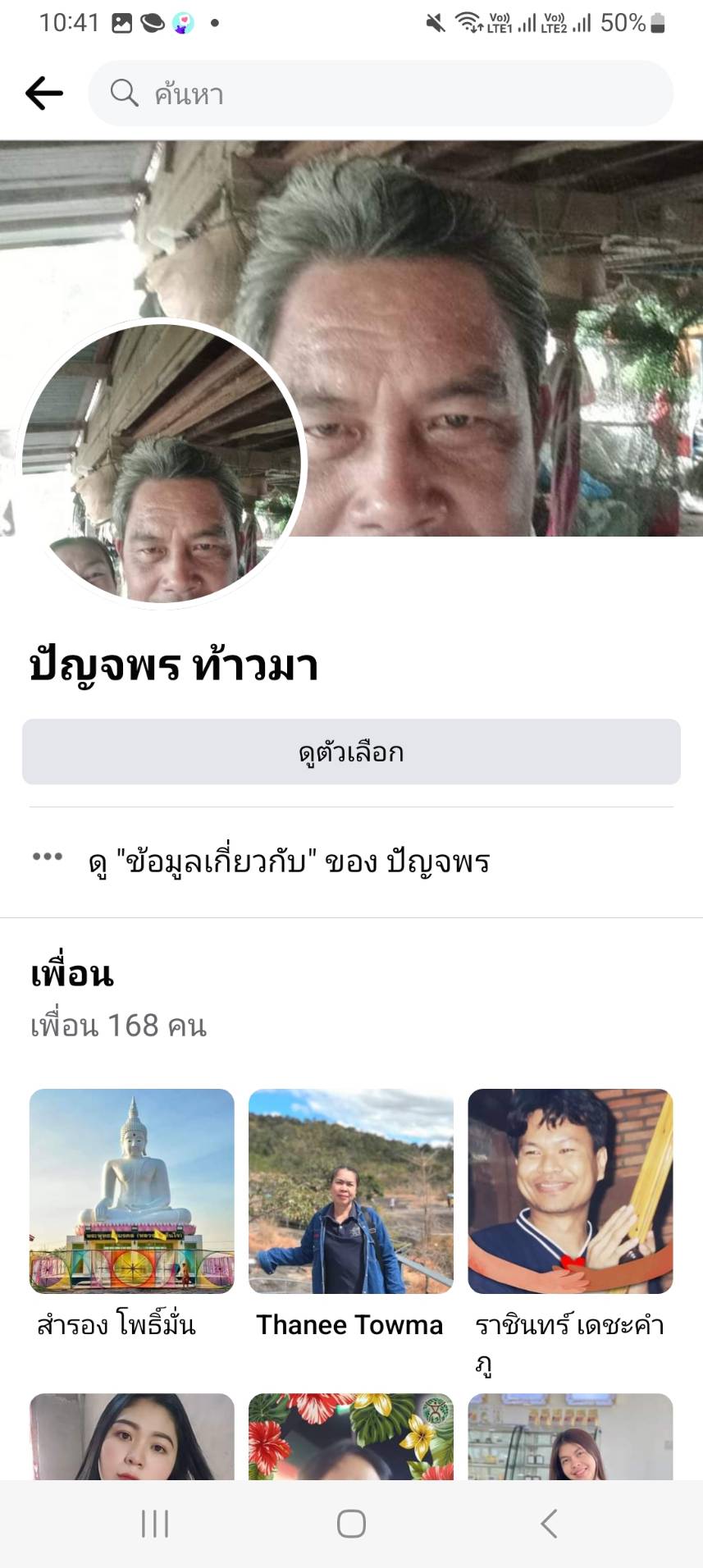View the round profile picture
The image size is (703, 1568).
click(x=162, y=464)
